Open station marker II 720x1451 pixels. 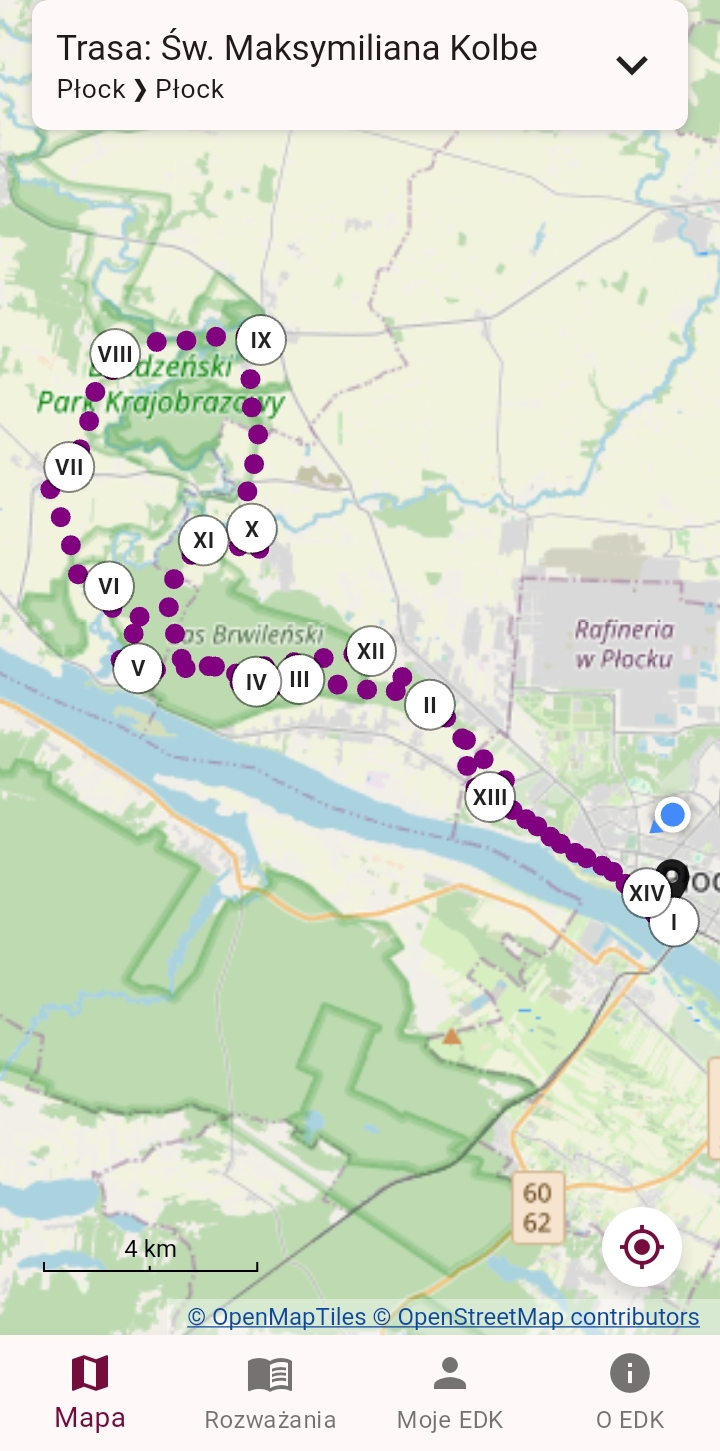pyautogui.click(x=430, y=704)
